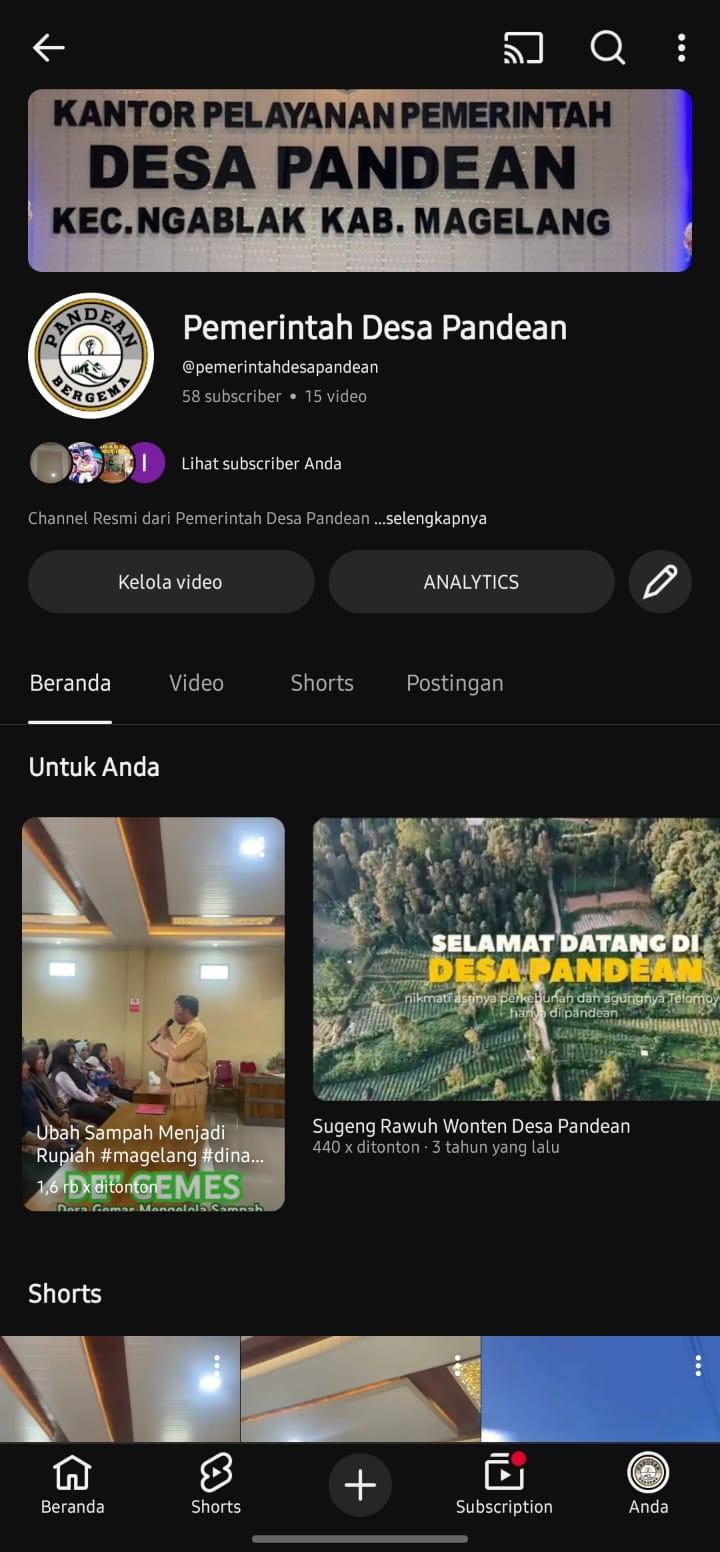Open Shorts in bottom navigation
The height and width of the screenshot is (1552, 720).
point(216,1485)
